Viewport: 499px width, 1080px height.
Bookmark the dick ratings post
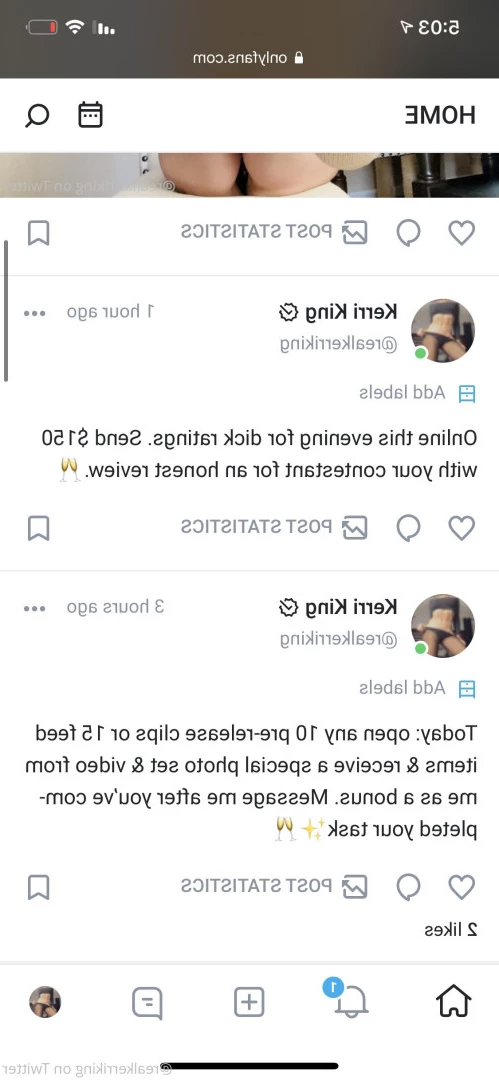(39, 528)
